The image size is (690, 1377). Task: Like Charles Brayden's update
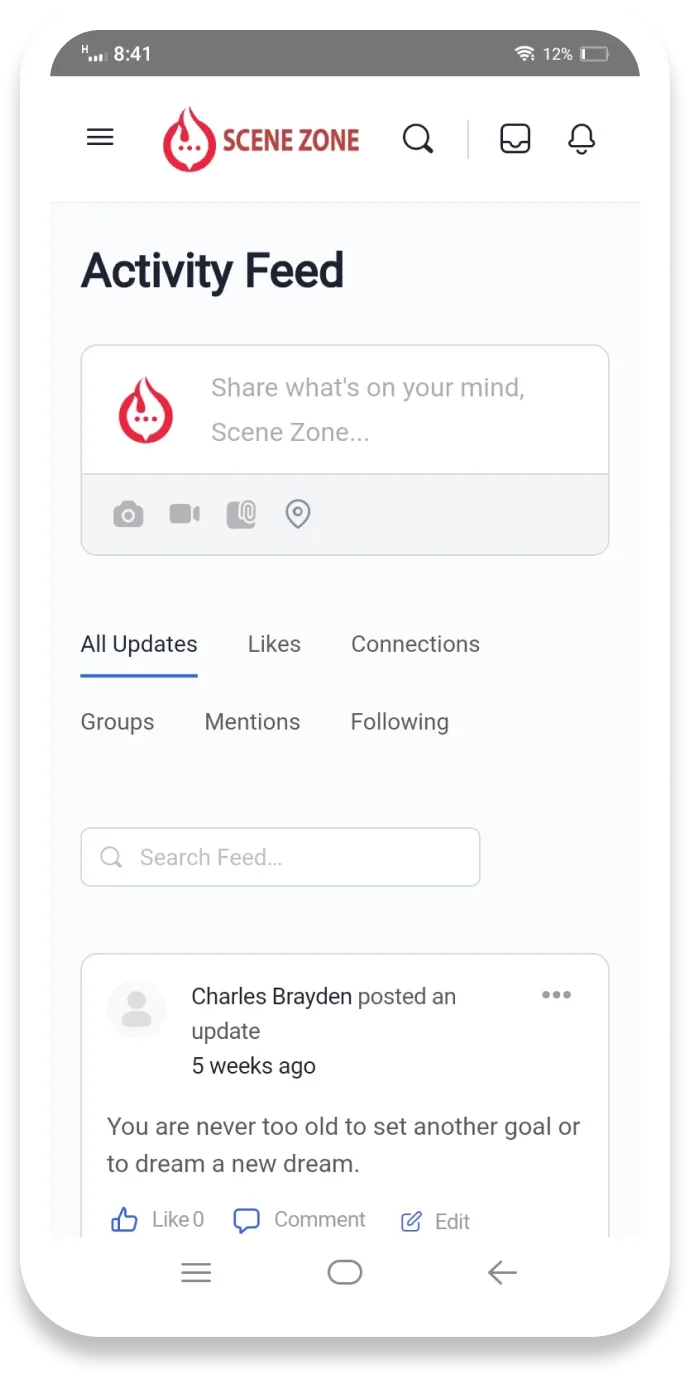157,1220
